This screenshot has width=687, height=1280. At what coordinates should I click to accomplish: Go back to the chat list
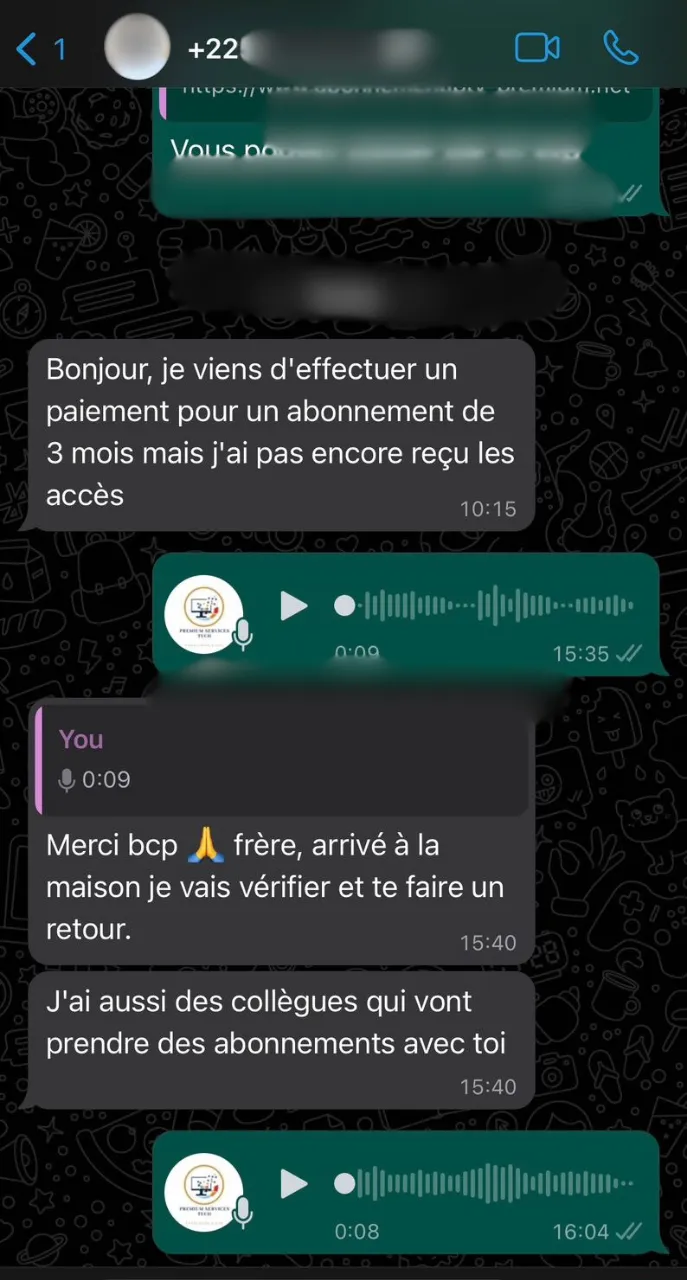[x=38, y=48]
